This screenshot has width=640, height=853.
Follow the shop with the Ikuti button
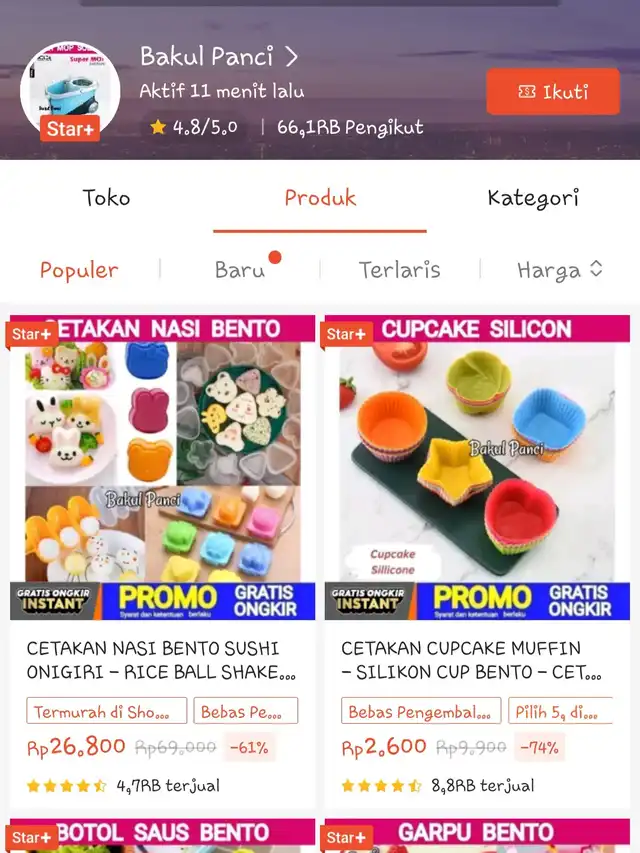[552, 92]
